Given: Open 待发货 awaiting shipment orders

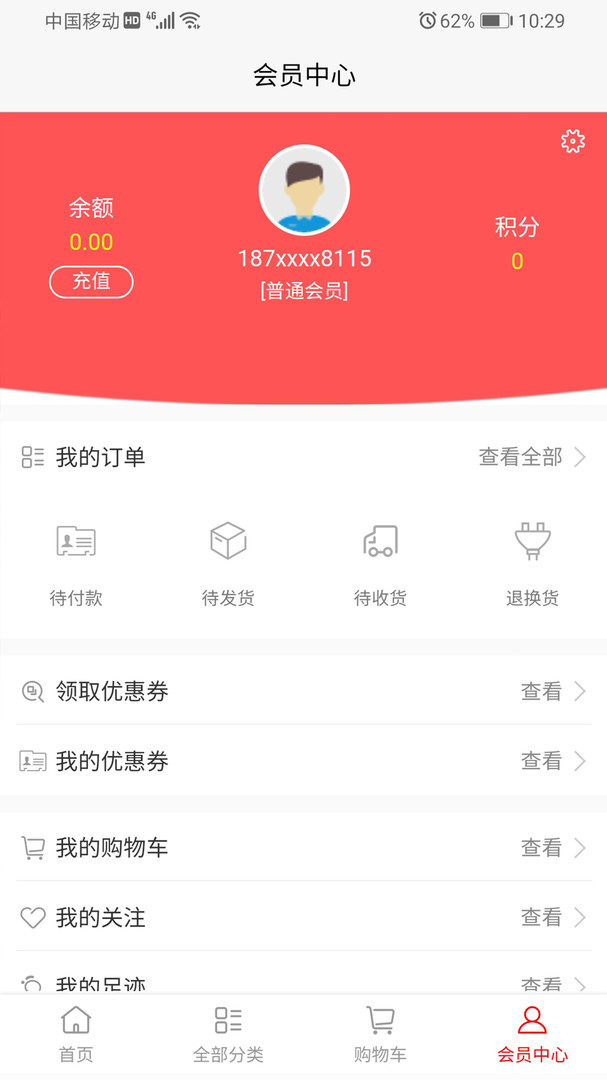Looking at the screenshot, I should pyautogui.click(x=228, y=562).
